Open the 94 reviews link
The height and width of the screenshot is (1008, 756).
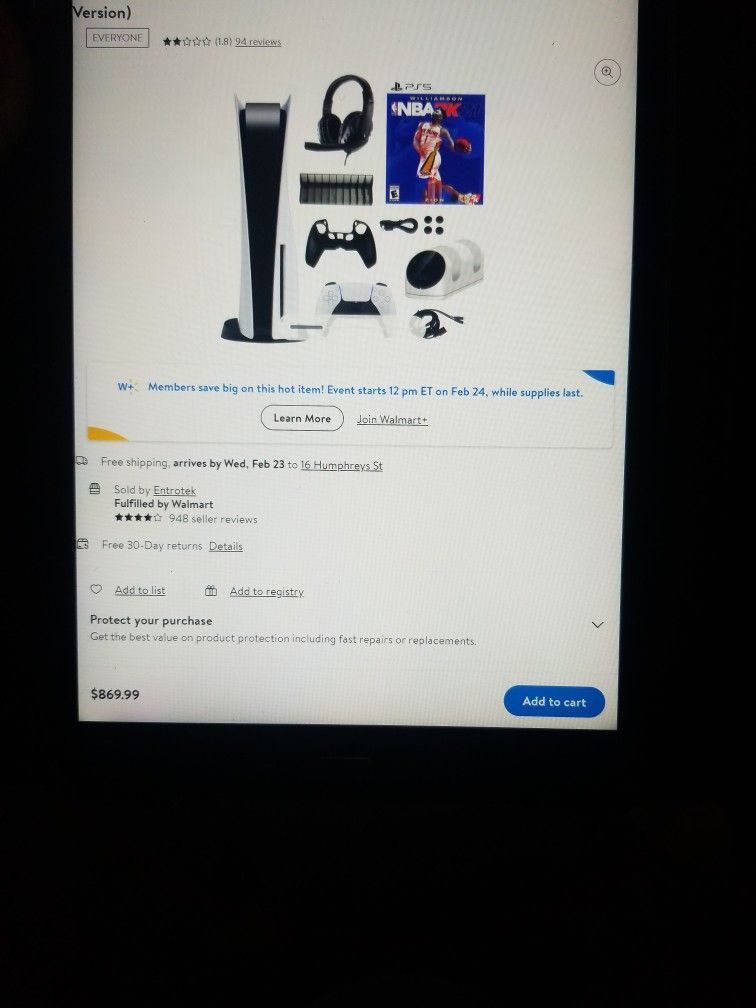point(258,42)
